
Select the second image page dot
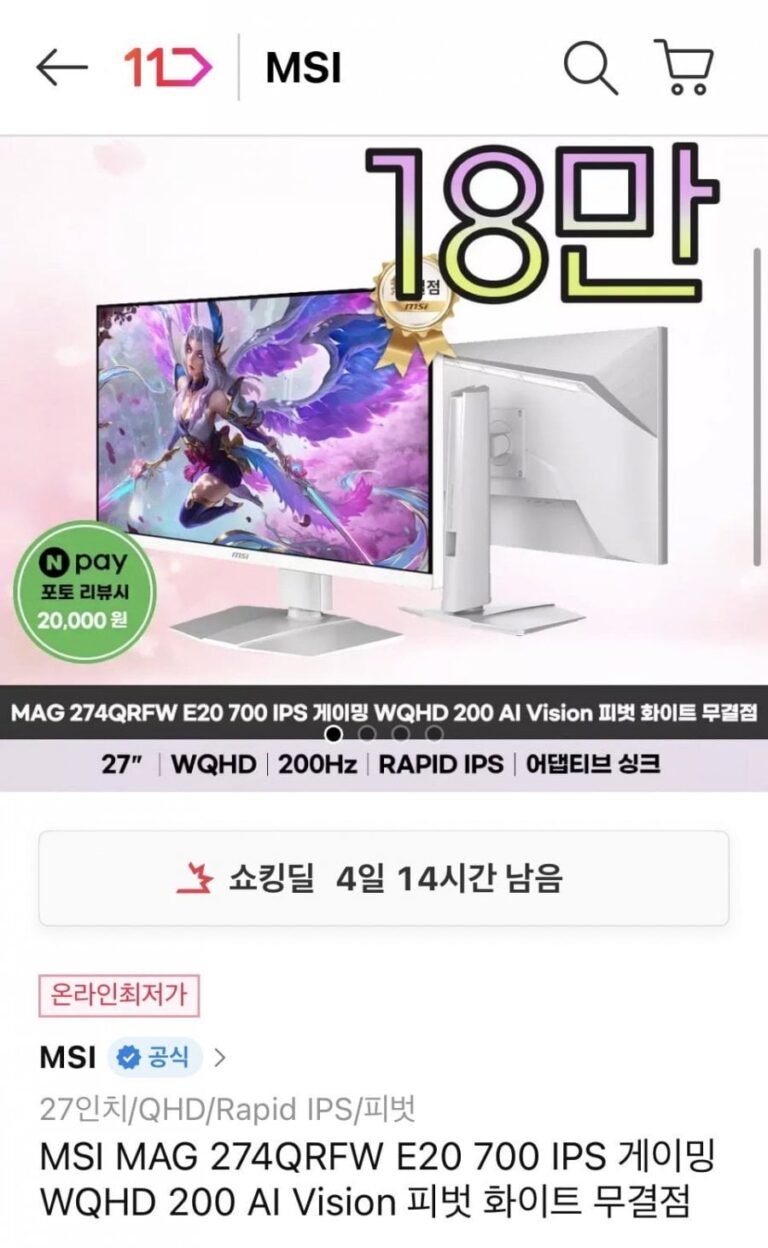[367, 734]
